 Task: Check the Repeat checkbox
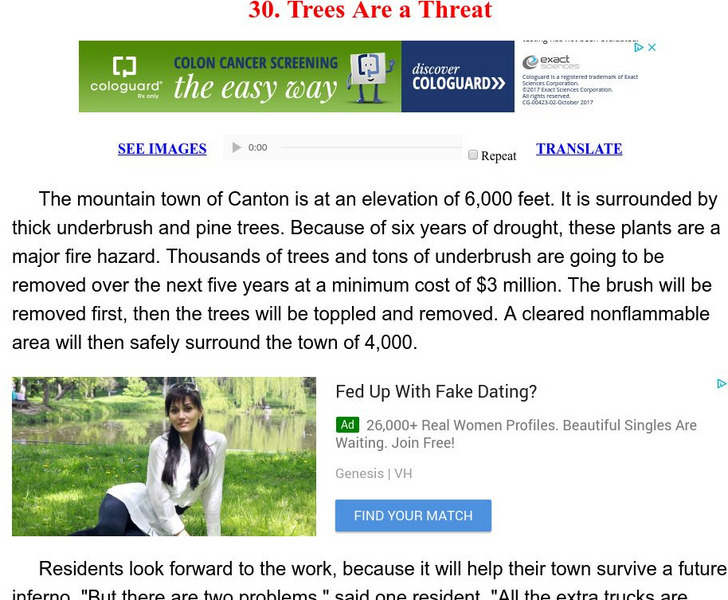click(x=473, y=155)
